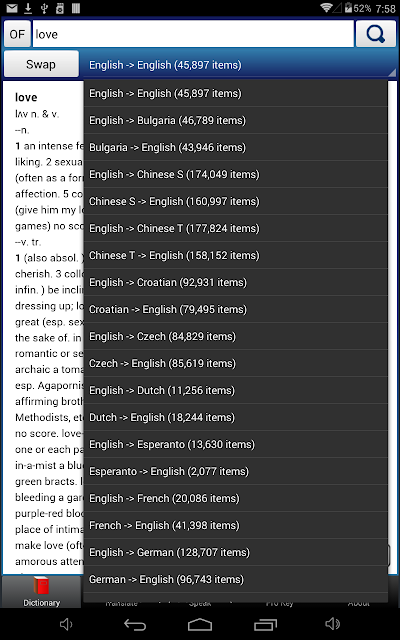Pick Czech -> English dictionary
The height and width of the screenshot is (640, 400).
(x=236, y=363)
